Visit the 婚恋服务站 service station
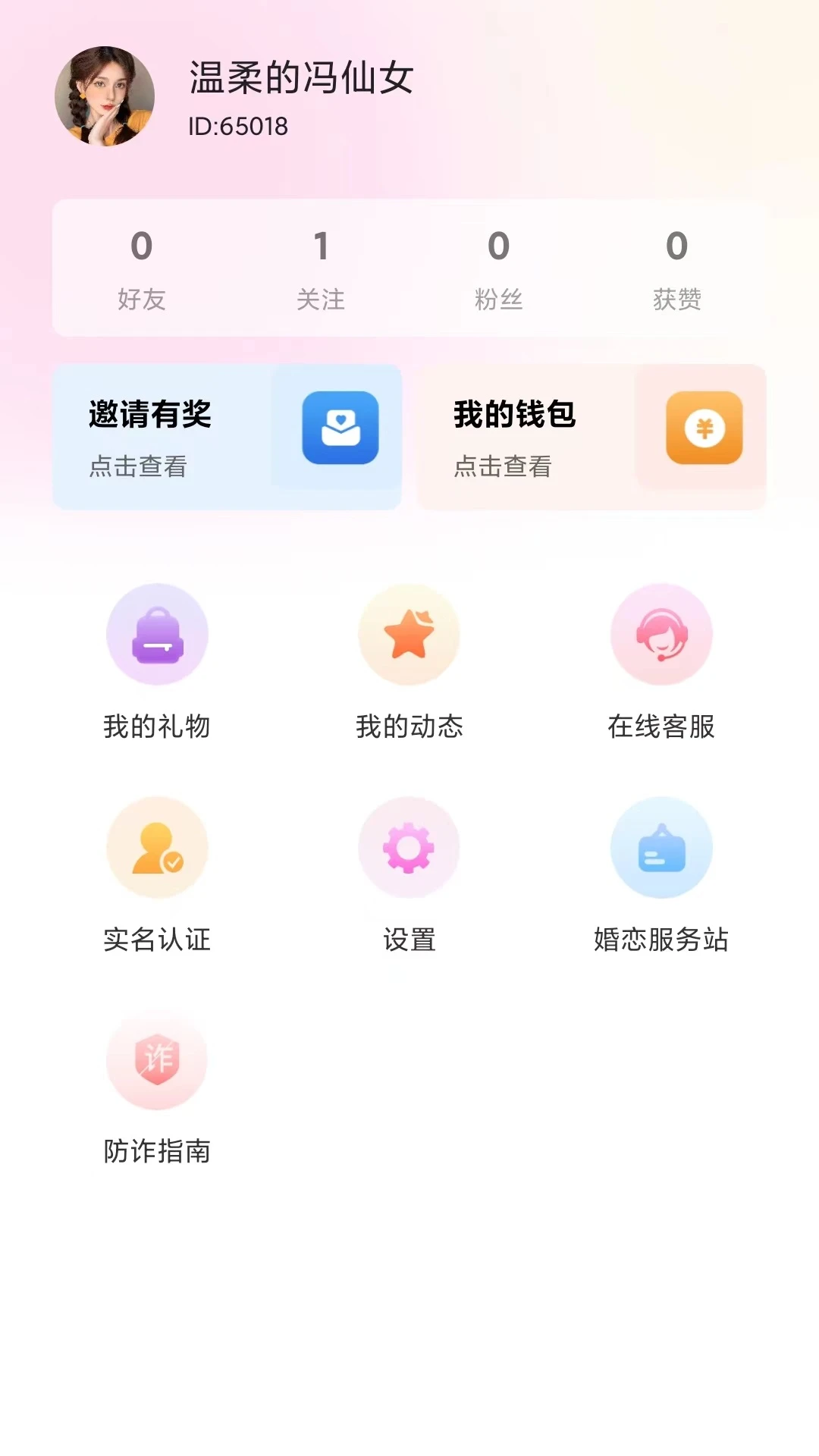This screenshot has height=1456, width=819. 661,873
